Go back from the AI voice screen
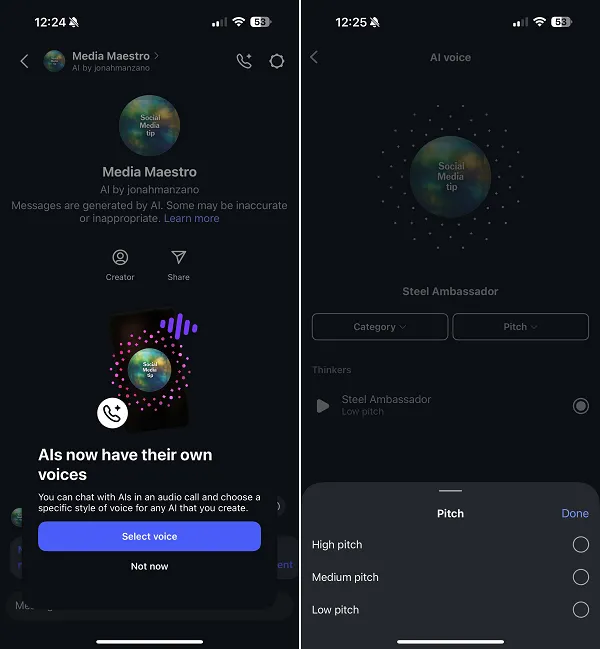The height and width of the screenshot is (649, 600). click(x=314, y=57)
